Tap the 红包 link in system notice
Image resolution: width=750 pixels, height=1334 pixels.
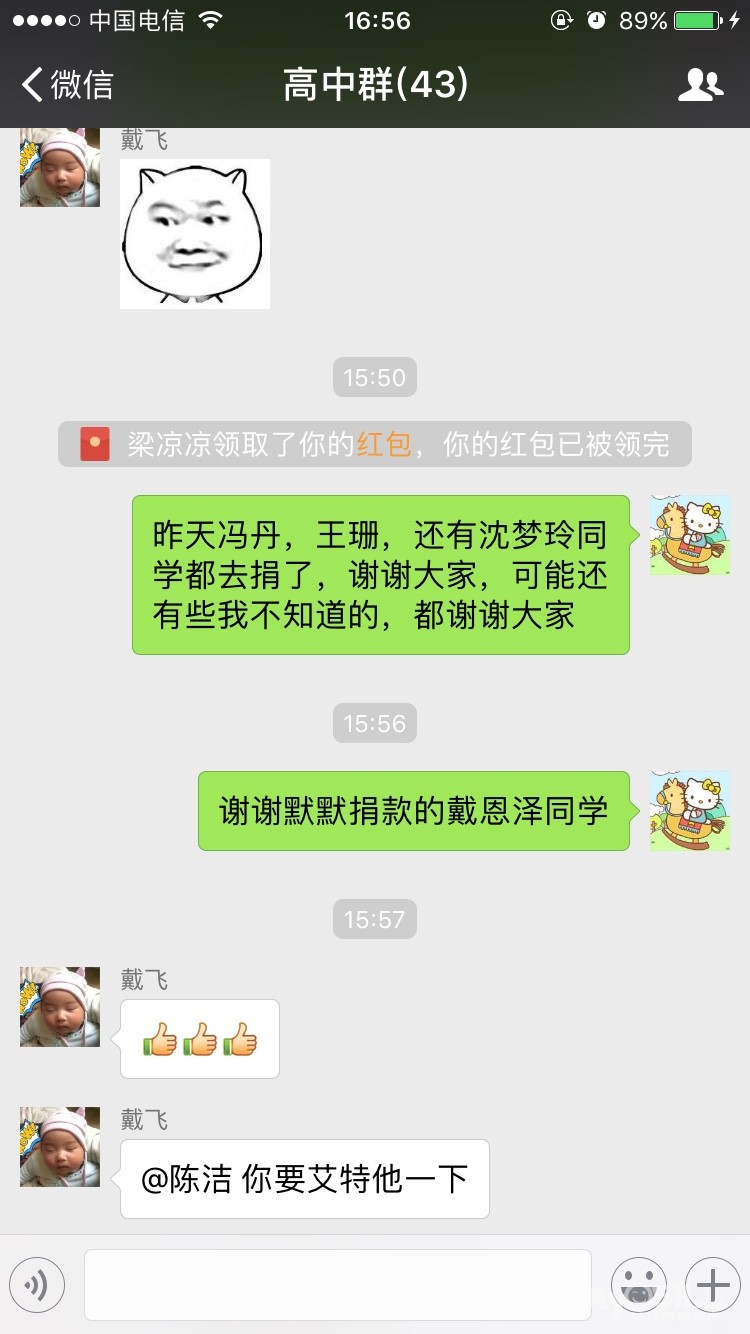click(x=384, y=444)
